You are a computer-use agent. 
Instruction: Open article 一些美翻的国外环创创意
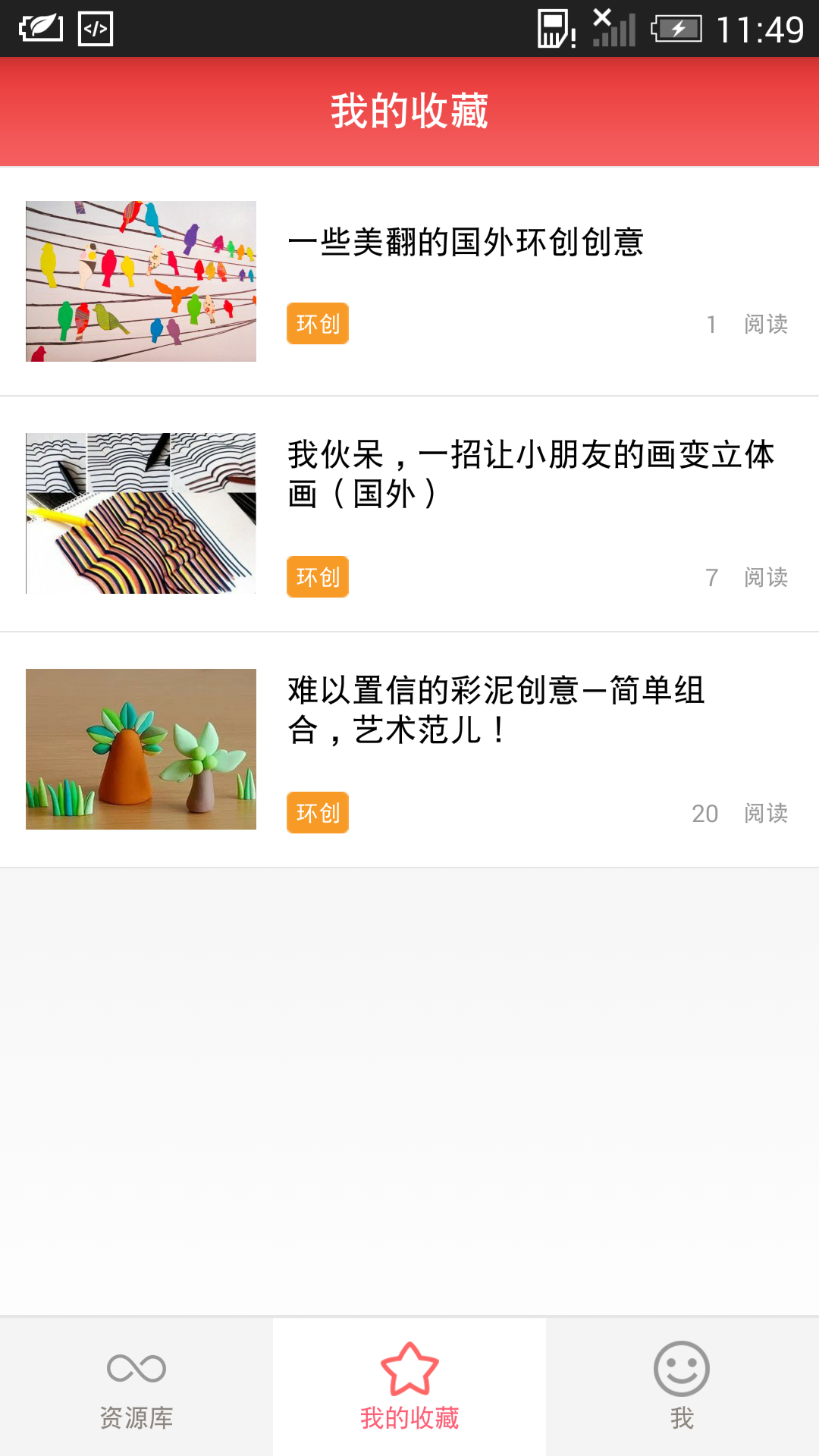pyautogui.click(x=466, y=243)
